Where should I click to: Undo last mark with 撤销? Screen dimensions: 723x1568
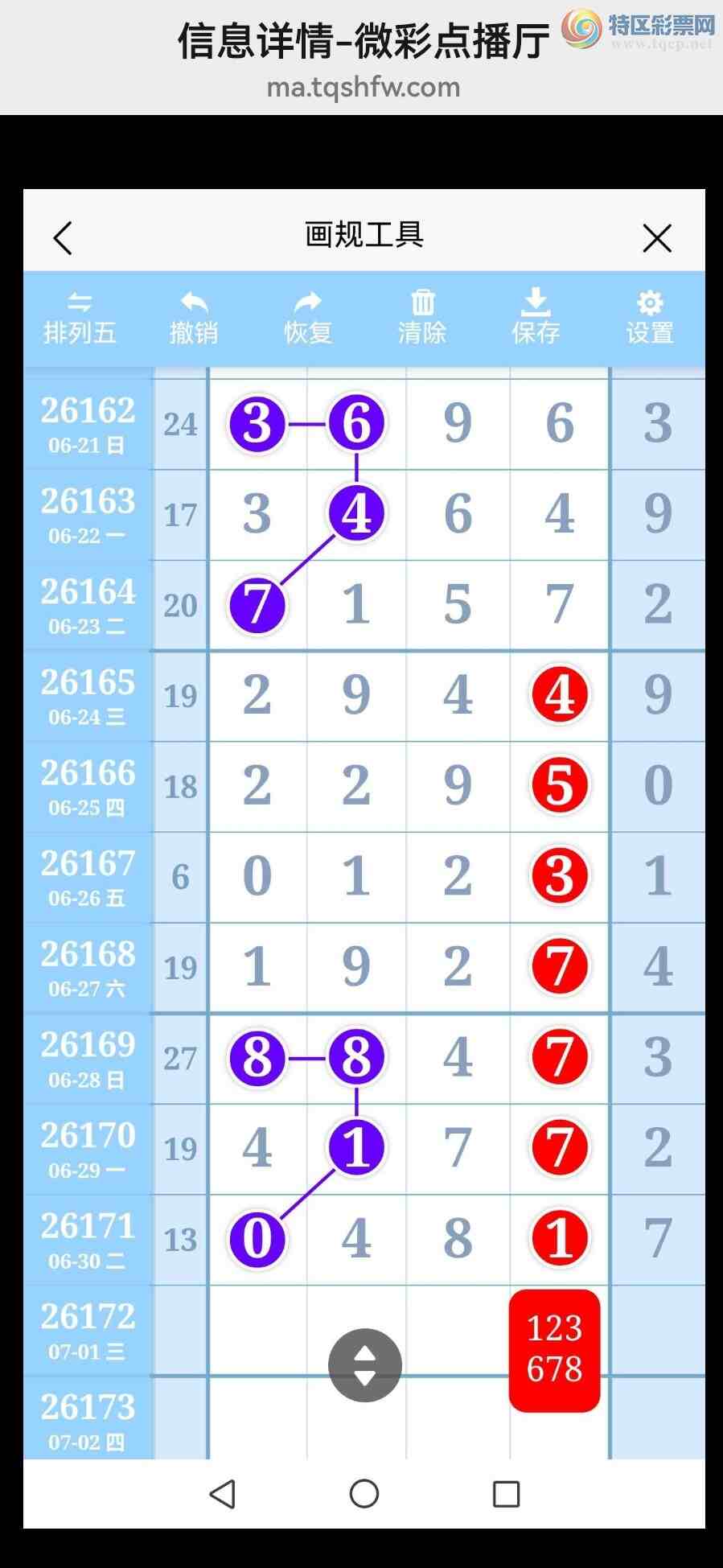(194, 319)
